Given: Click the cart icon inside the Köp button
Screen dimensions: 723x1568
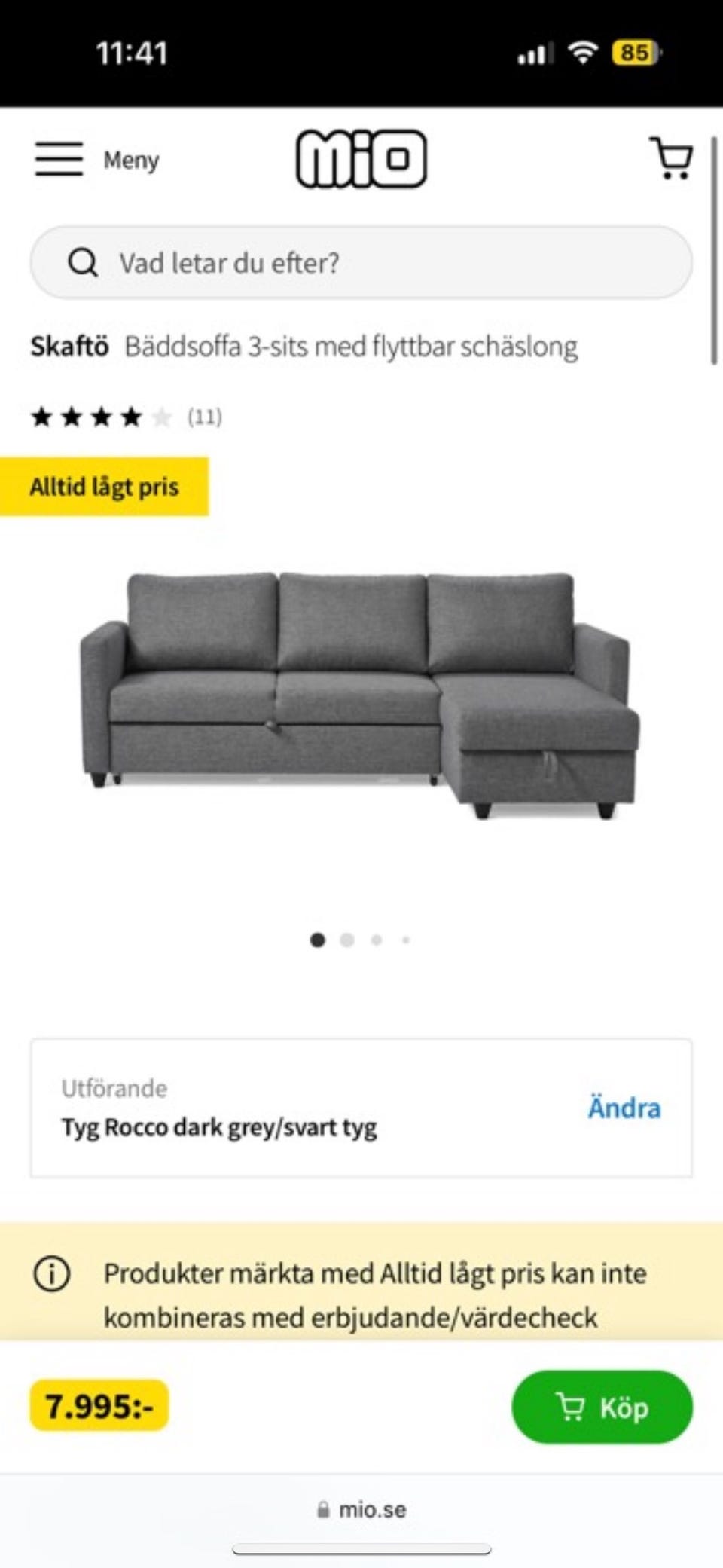Looking at the screenshot, I should 573,1408.
